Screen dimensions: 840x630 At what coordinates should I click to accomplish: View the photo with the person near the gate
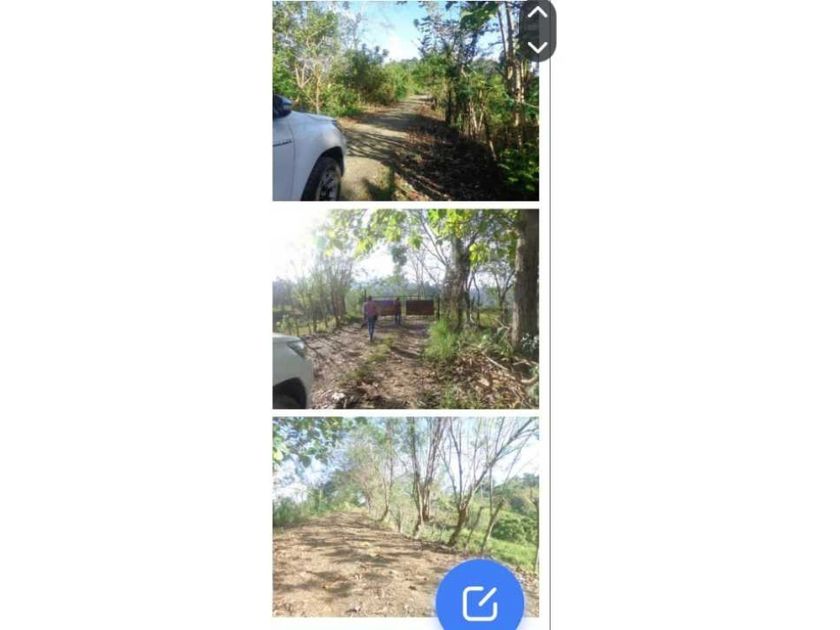coord(405,308)
